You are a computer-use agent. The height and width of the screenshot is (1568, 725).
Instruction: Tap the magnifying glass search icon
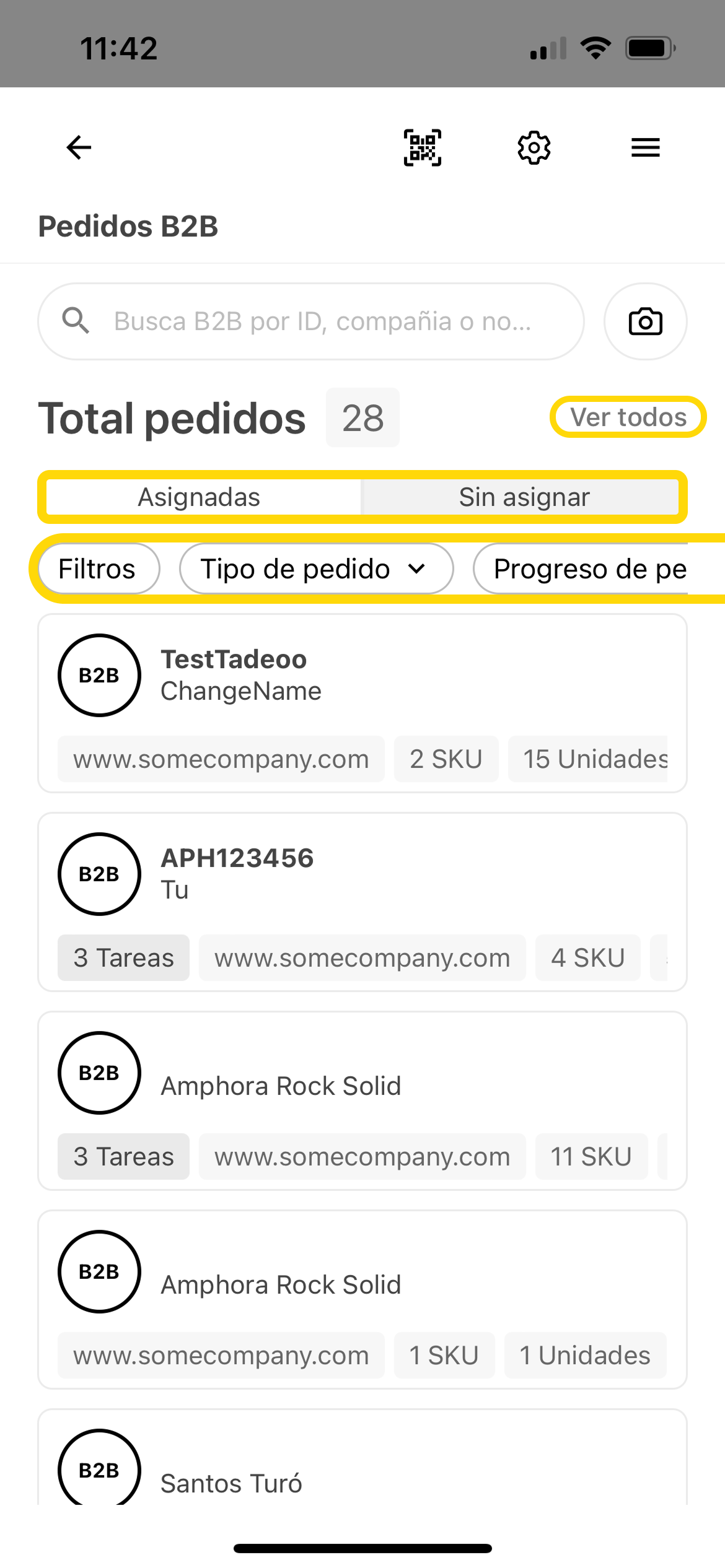(76, 321)
